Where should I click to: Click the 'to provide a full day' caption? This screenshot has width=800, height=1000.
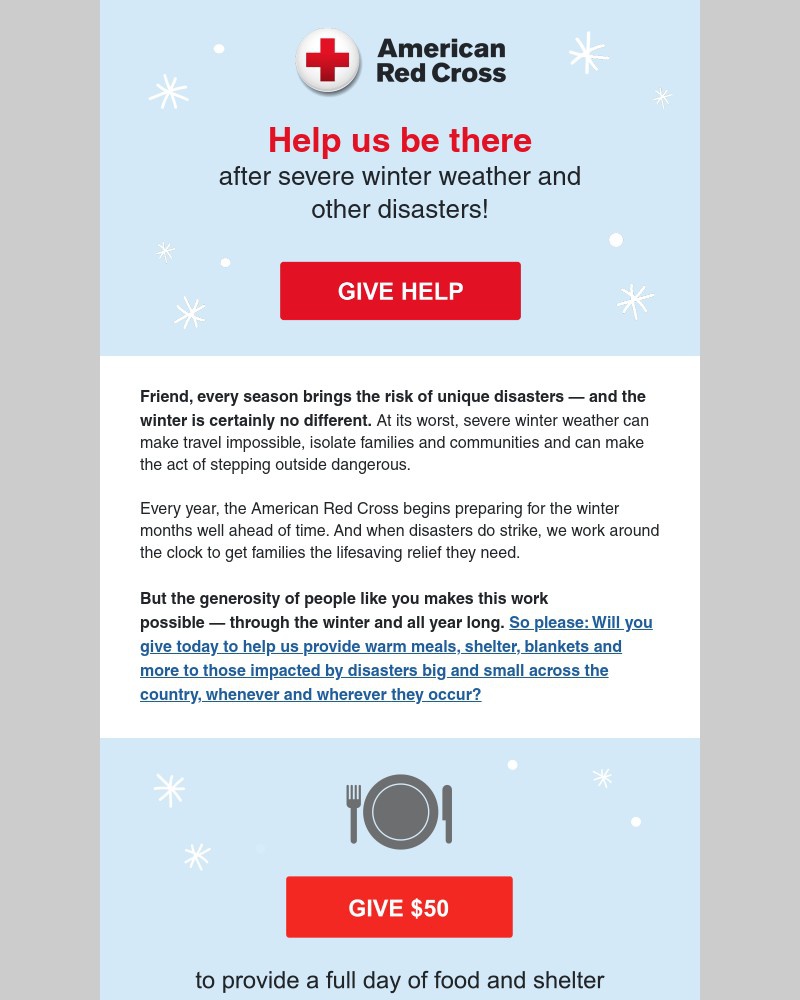pos(400,981)
